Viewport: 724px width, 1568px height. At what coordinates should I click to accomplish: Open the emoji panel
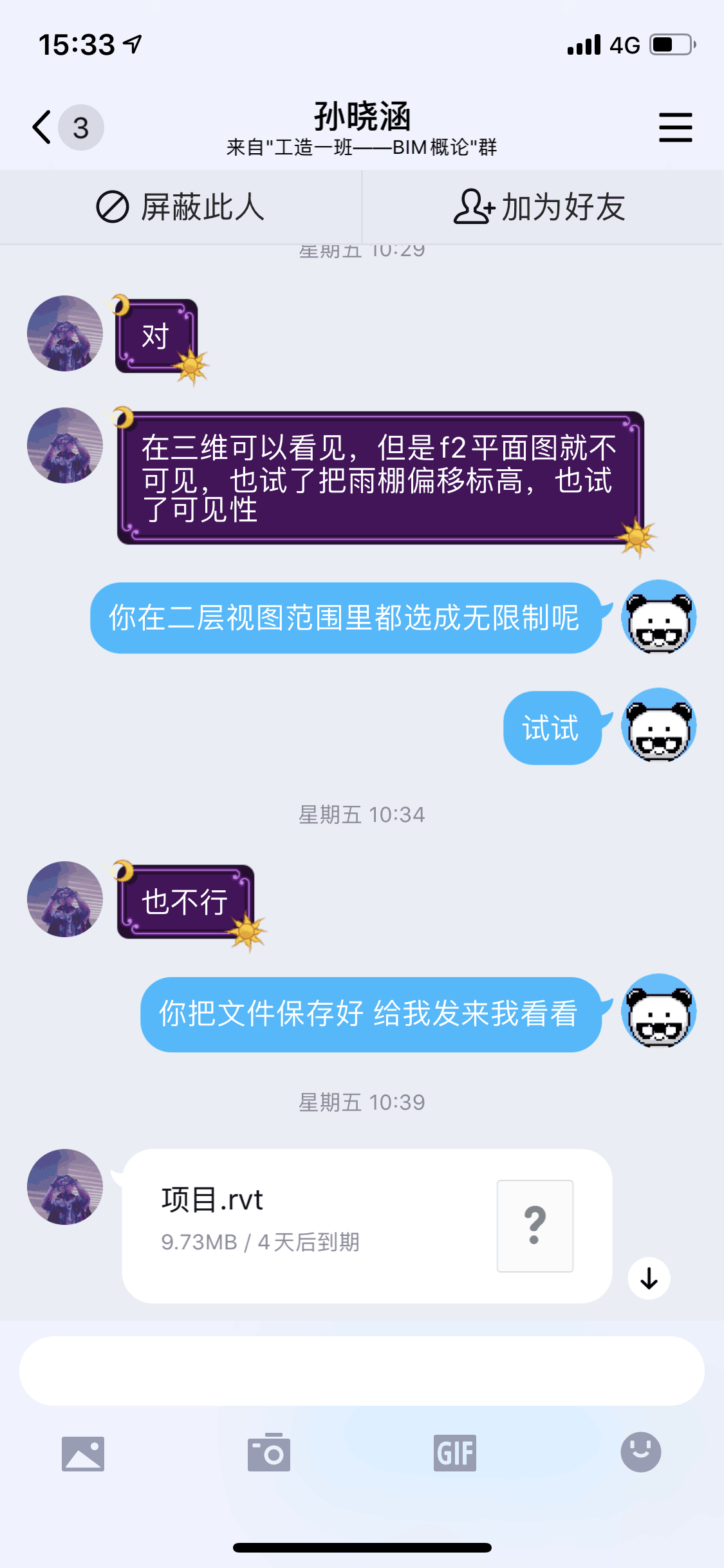(x=640, y=1452)
